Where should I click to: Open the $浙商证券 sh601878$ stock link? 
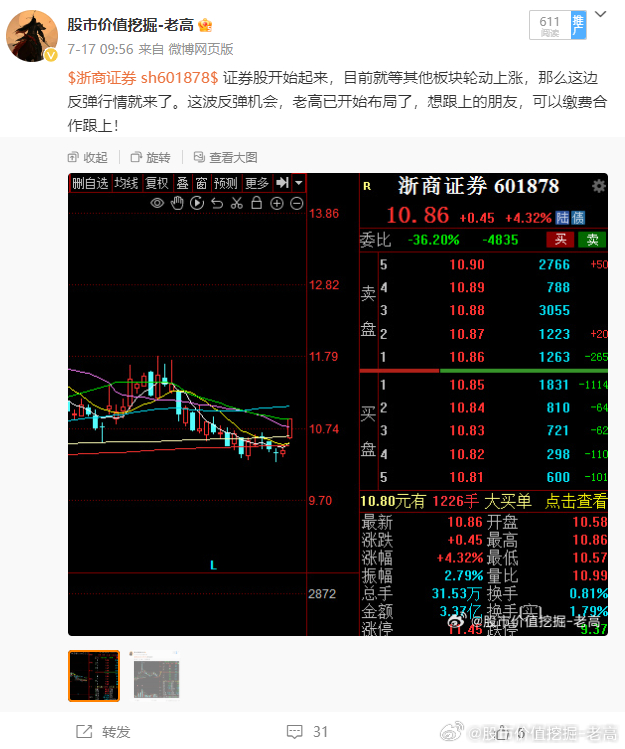click(x=143, y=77)
